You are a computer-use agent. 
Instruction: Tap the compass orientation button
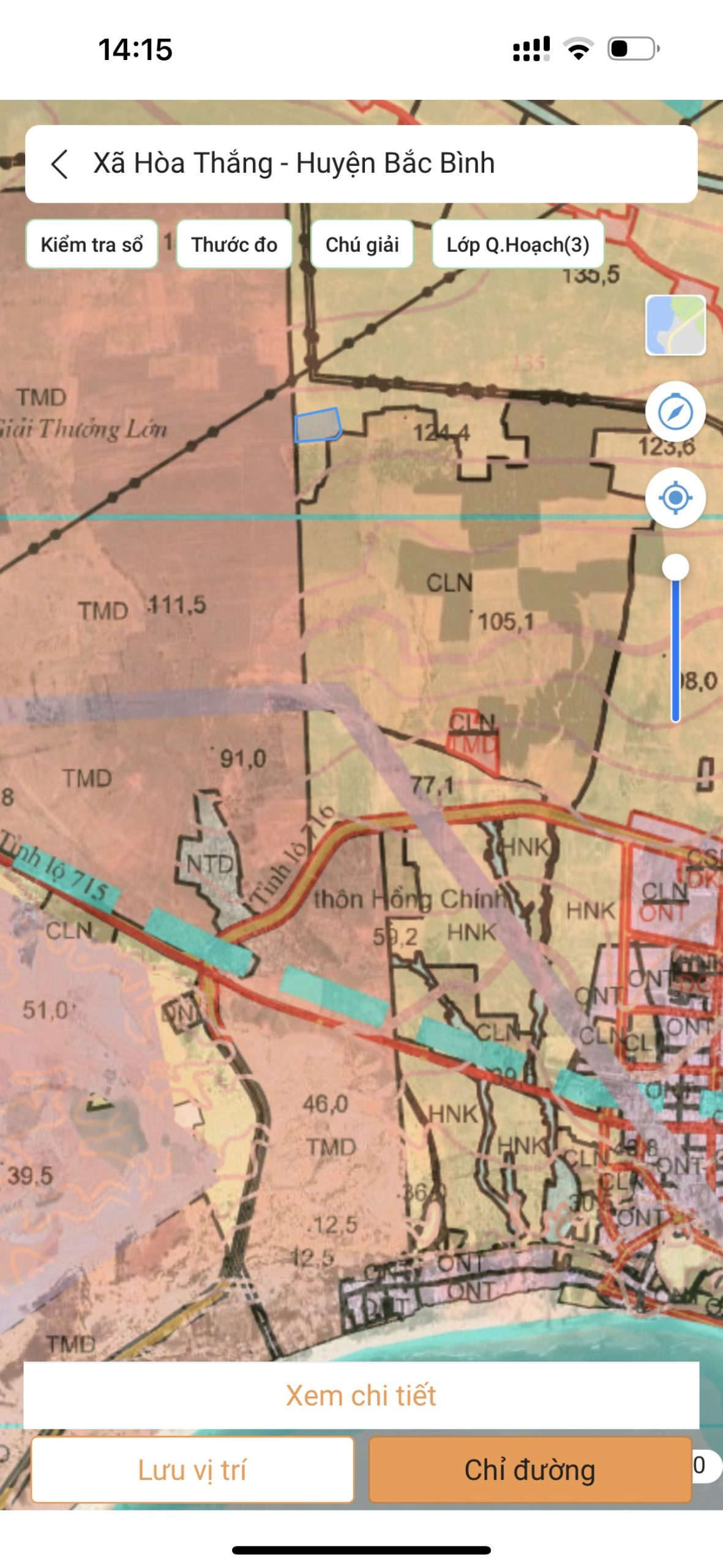(675, 412)
